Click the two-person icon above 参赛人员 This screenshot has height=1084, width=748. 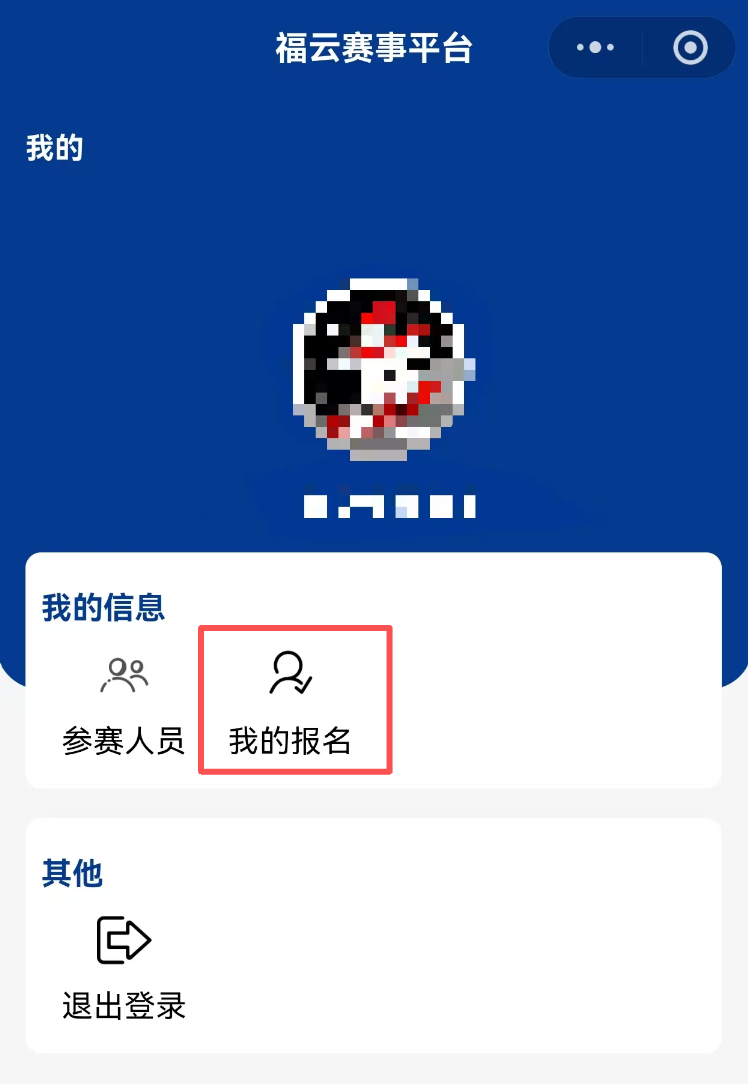124,675
